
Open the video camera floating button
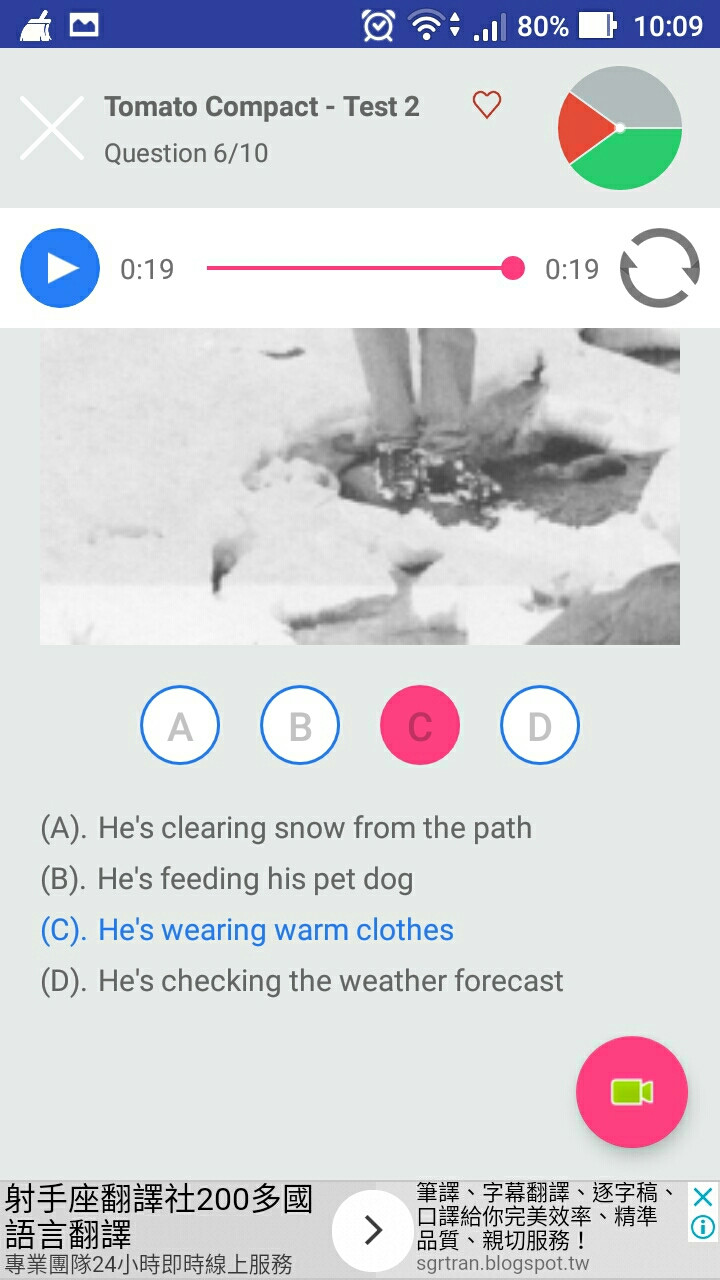[632, 1092]
